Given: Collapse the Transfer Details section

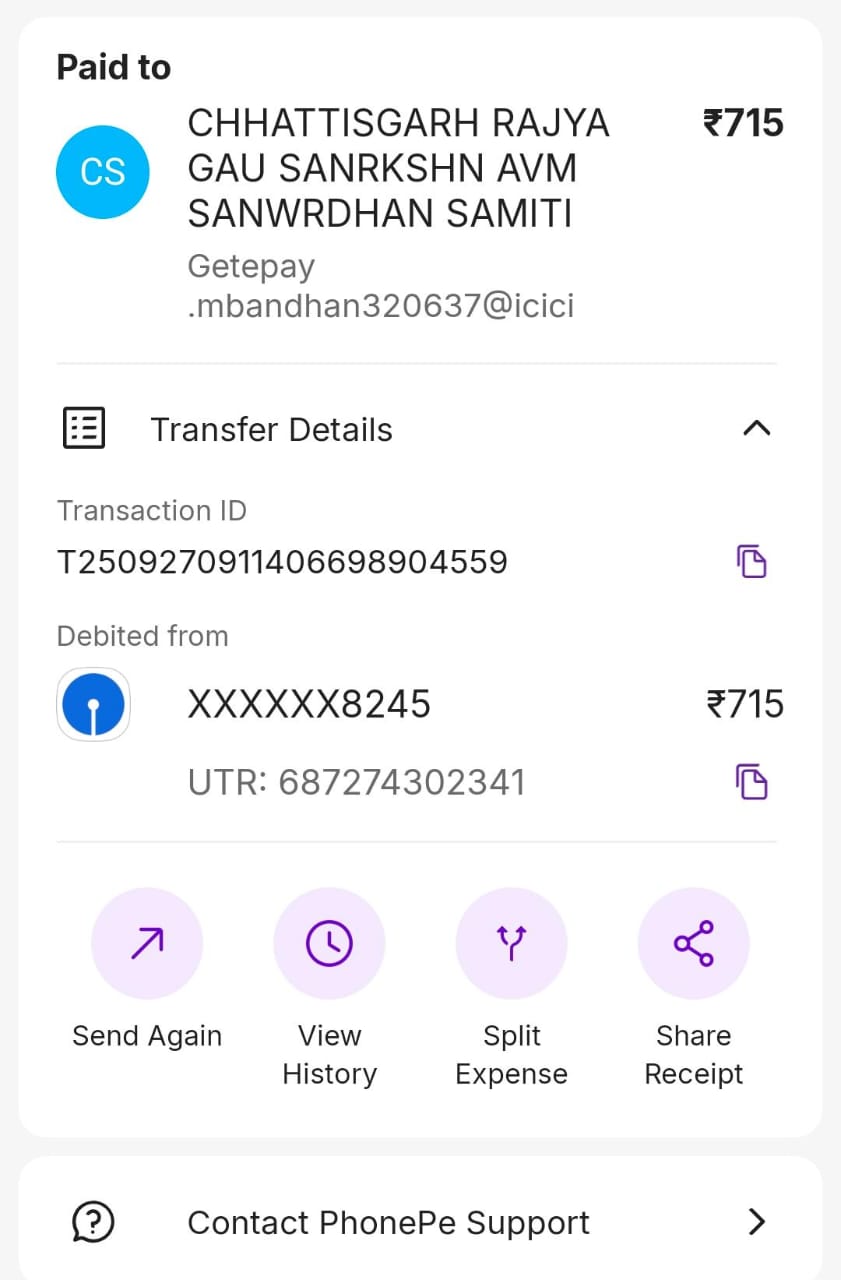Looking at the screenshot, I should click(x=757, y=429).
